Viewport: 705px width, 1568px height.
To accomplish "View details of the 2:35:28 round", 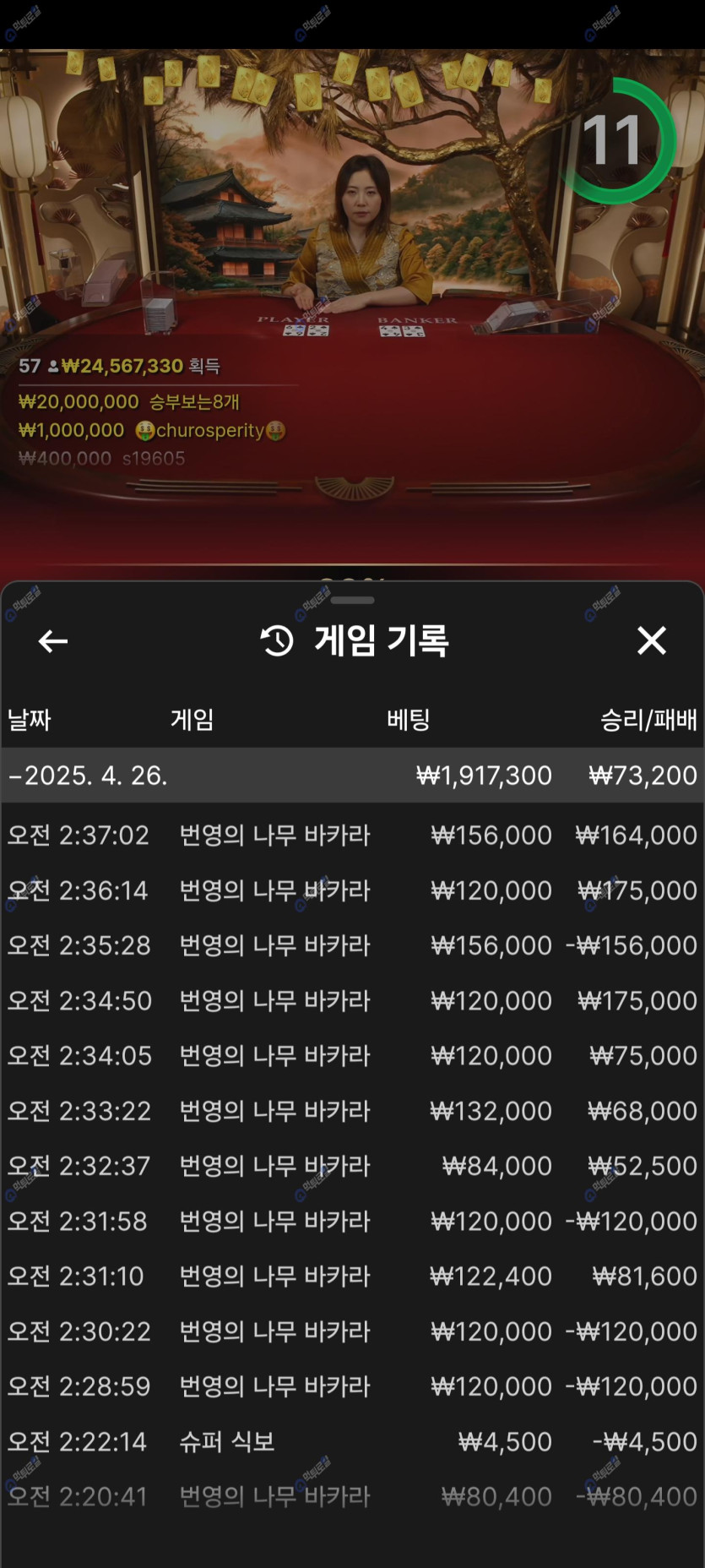I will 352,945.
